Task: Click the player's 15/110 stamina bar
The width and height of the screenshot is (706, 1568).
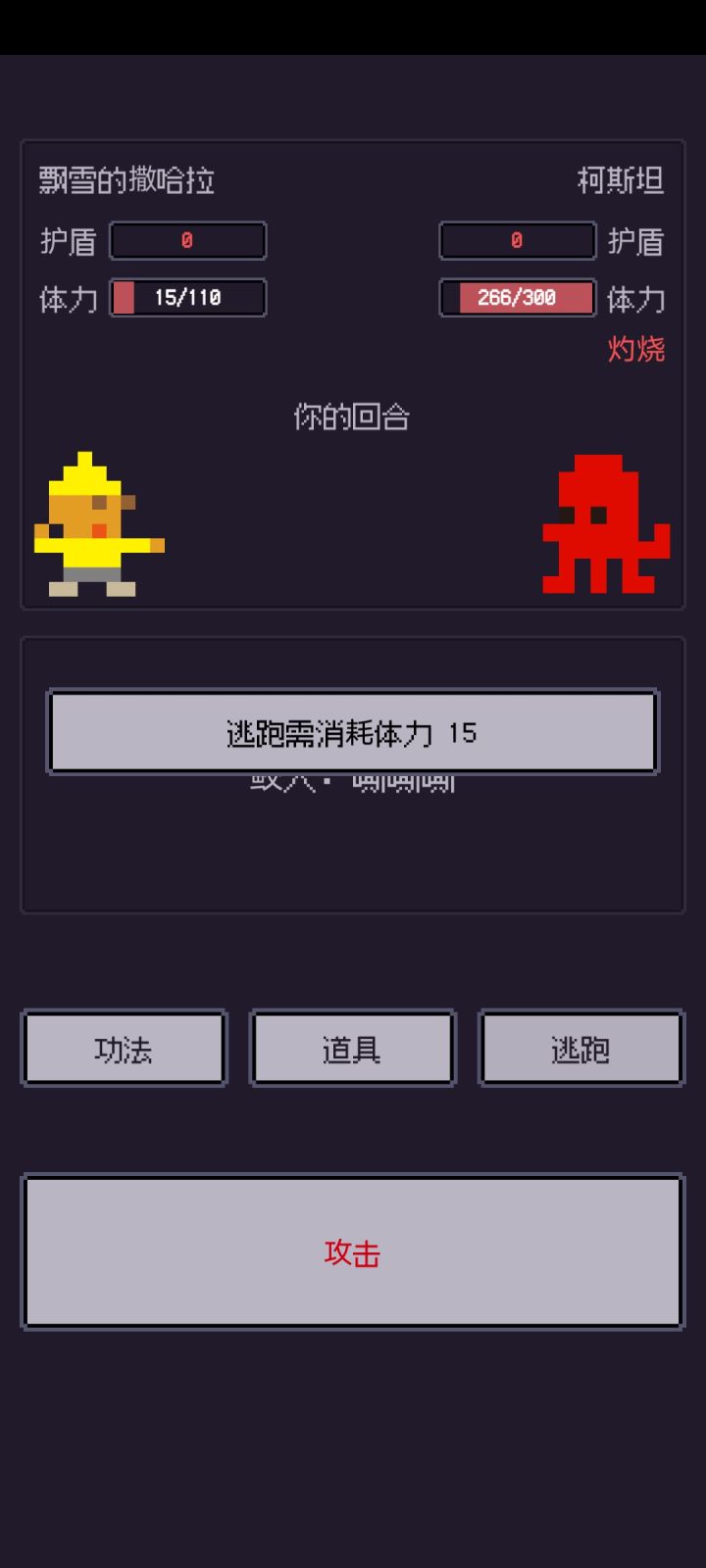Action: point(188,298)
